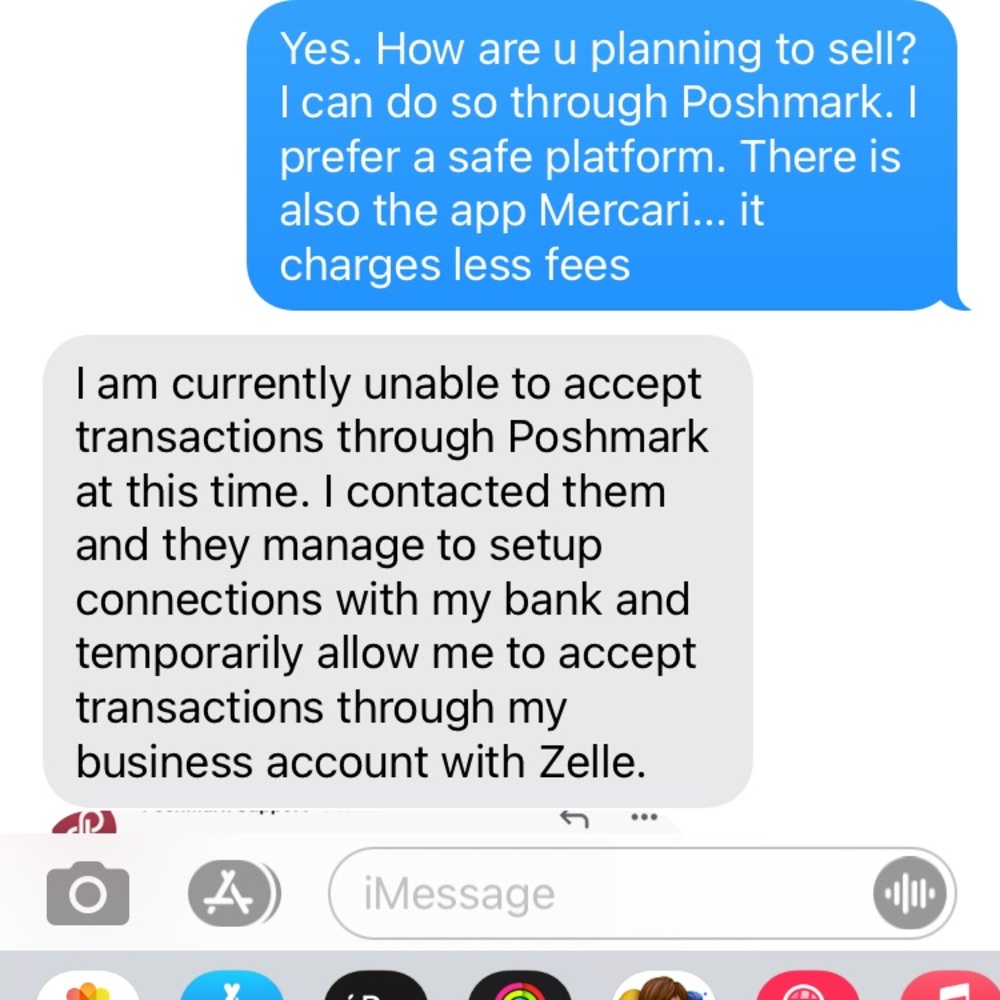Open the App Store iMessage app

tap(232, 988)
